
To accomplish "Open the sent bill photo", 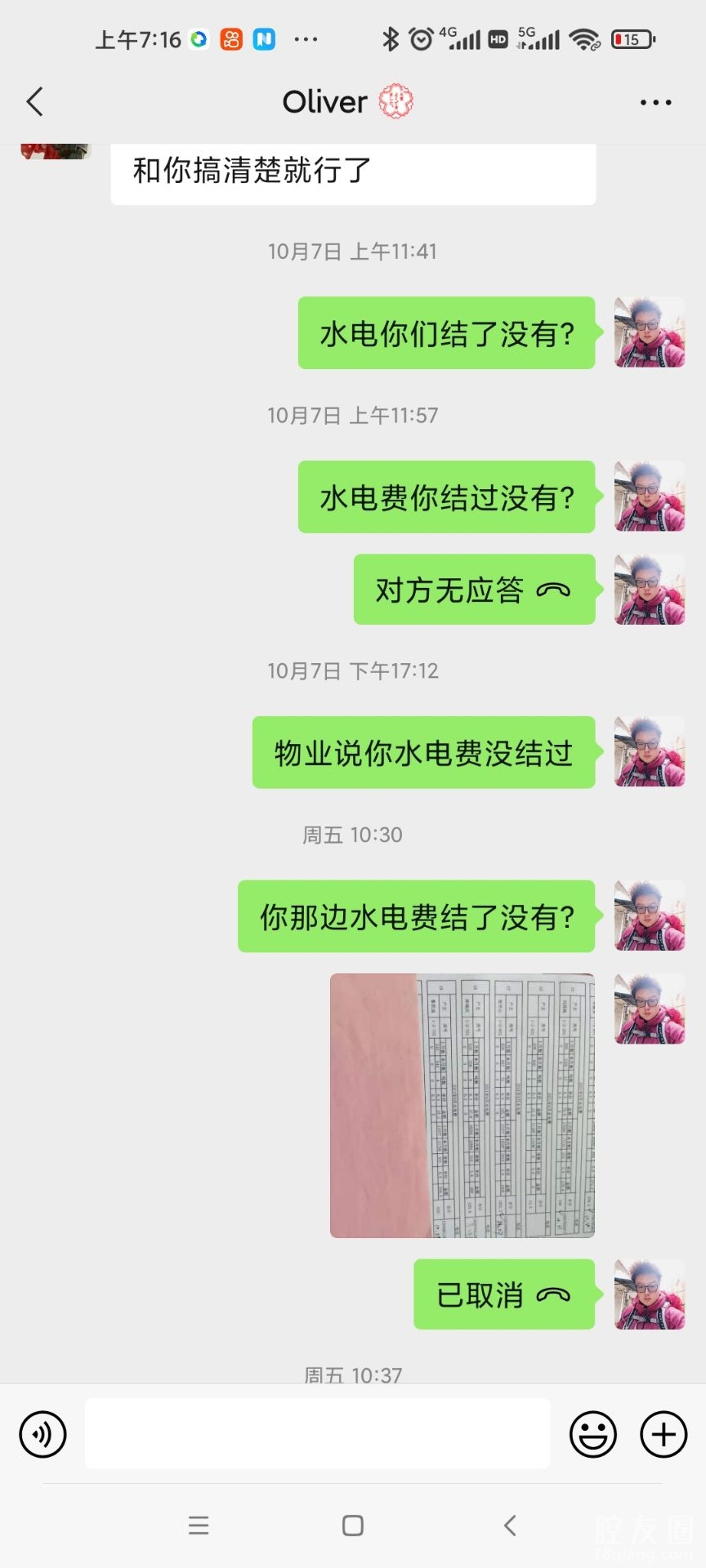I will pyautogui.click(x=462, y=1105).
